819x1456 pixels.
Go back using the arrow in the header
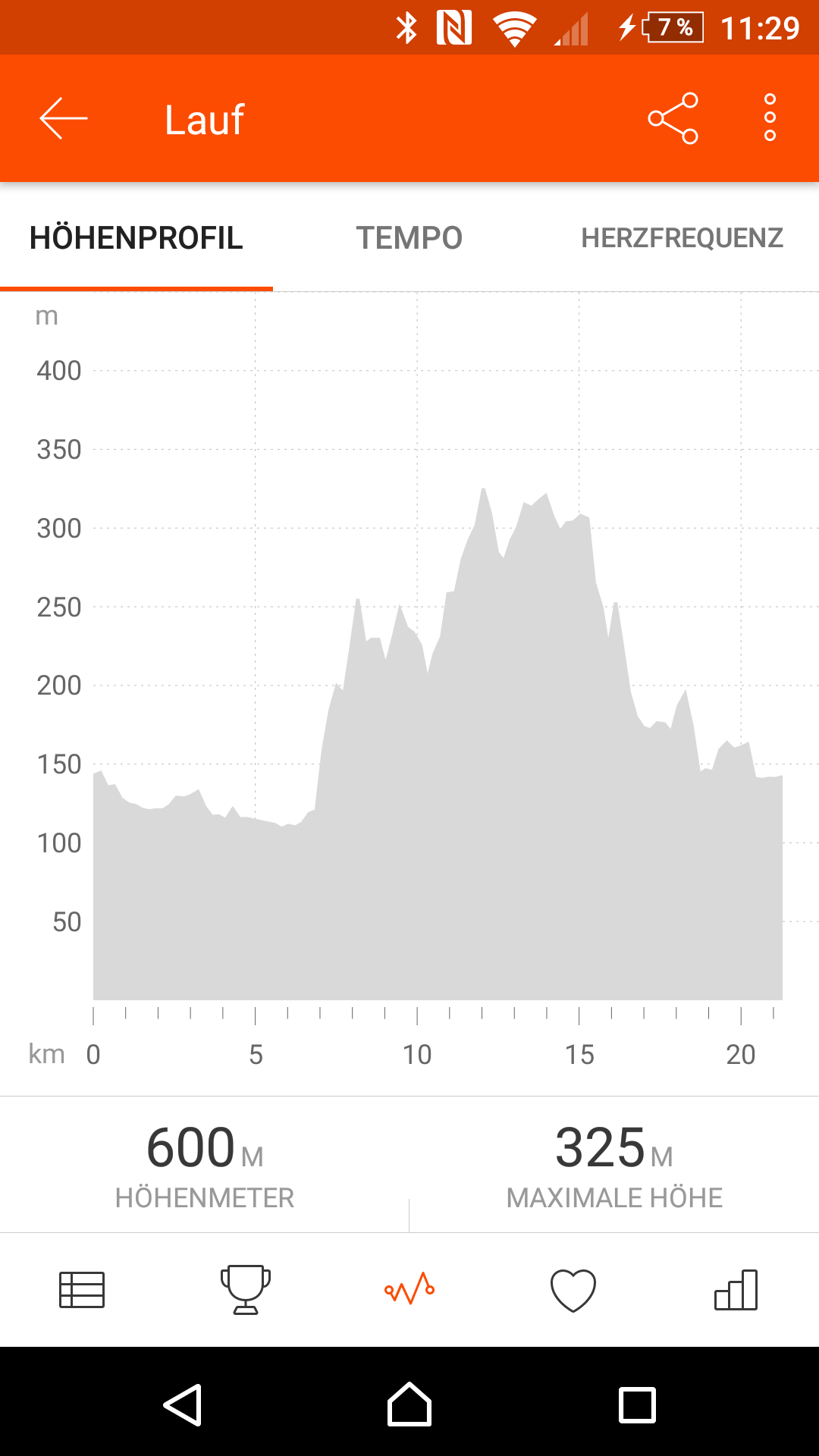point(64,119)
